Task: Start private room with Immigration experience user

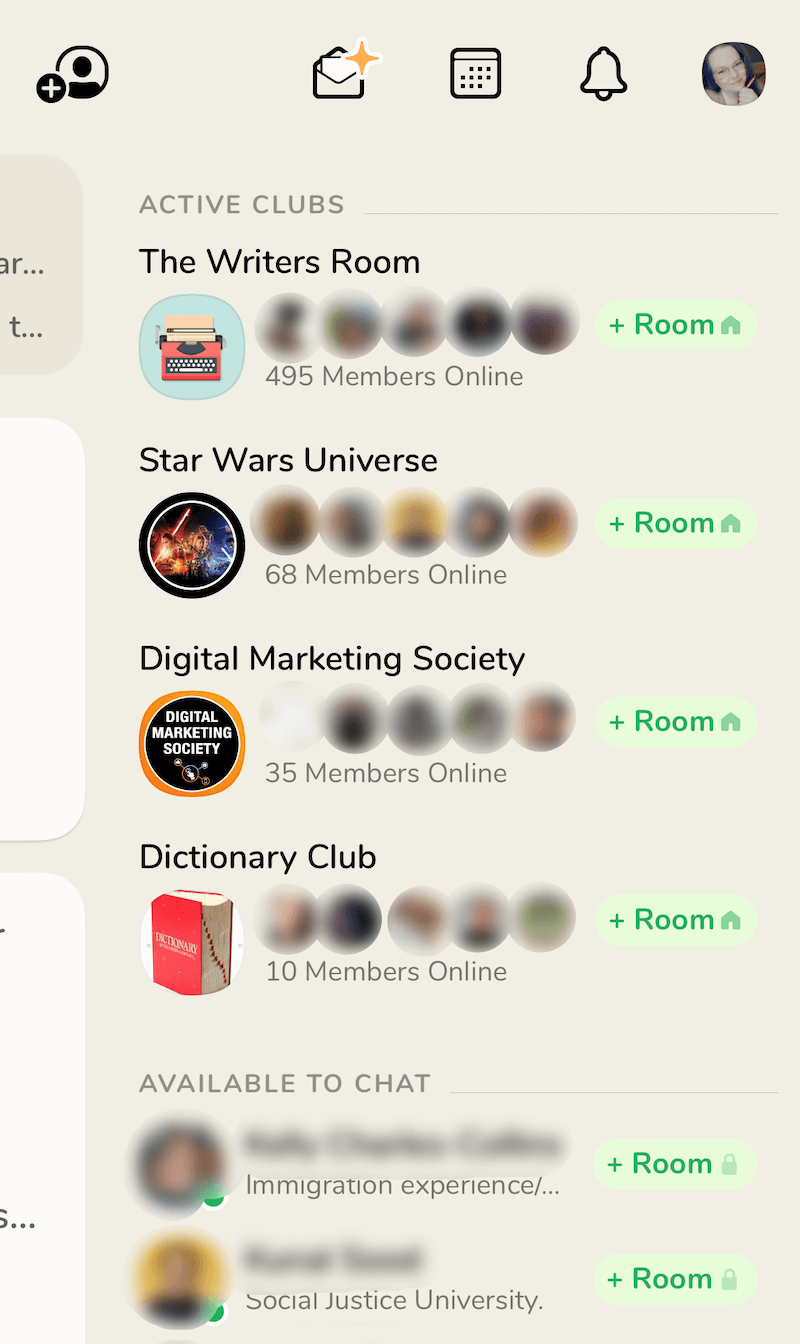Action: point(673,1164)
